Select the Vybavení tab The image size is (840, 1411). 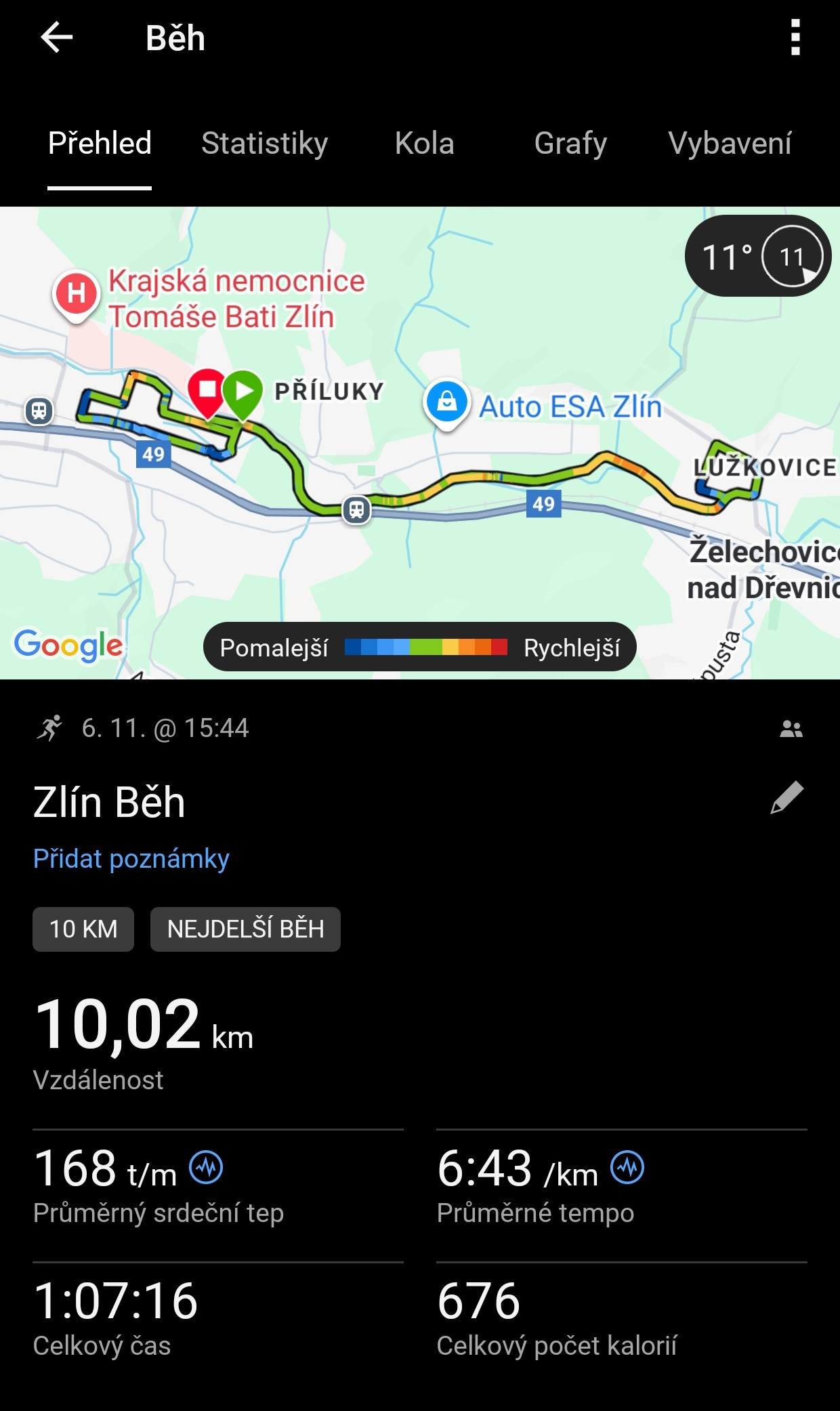pos(730,144)
